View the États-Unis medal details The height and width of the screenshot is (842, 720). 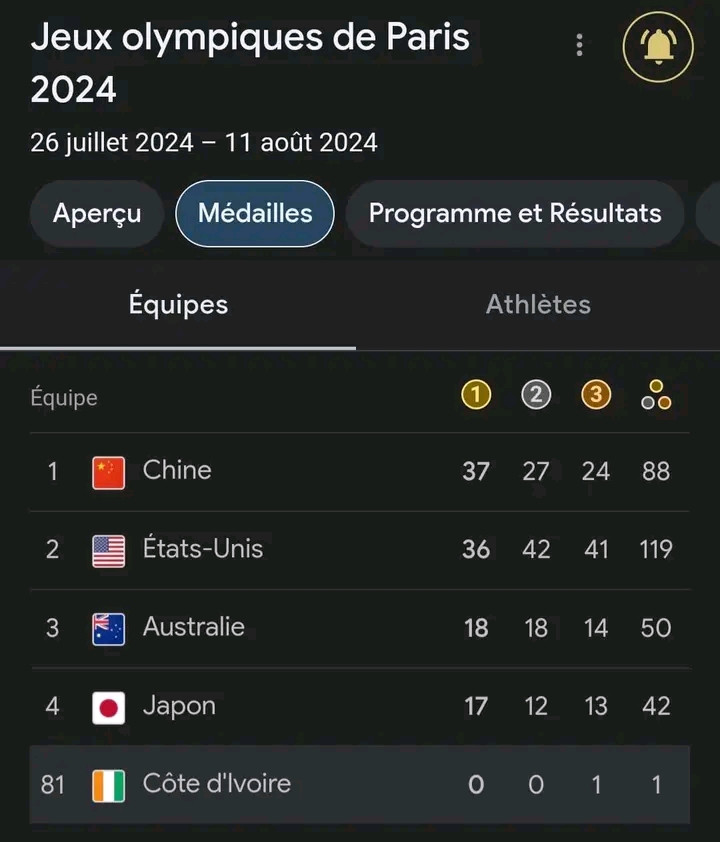click(x=359, y=549)
